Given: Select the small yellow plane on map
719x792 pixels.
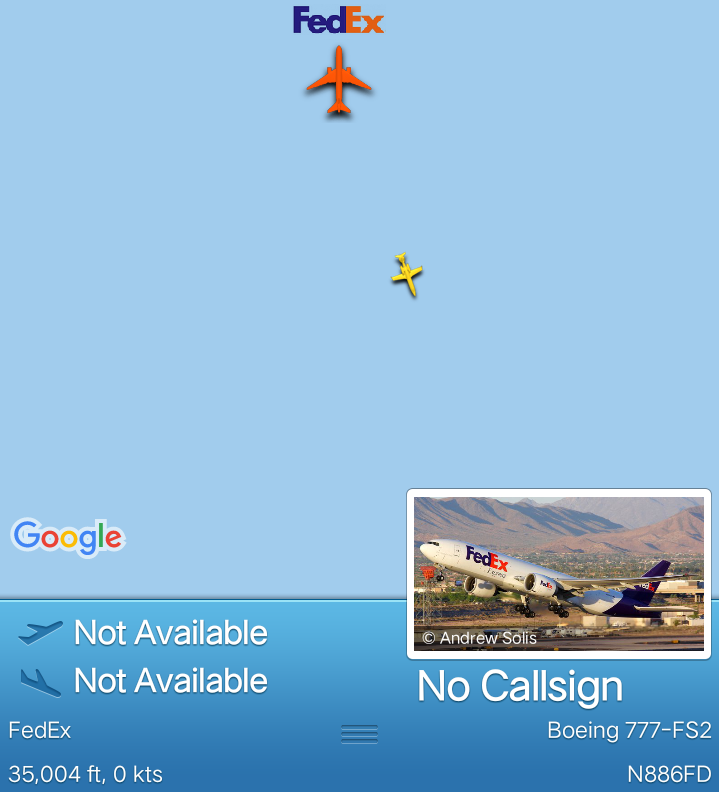Looking at the screenshot, I should (406, 274).
